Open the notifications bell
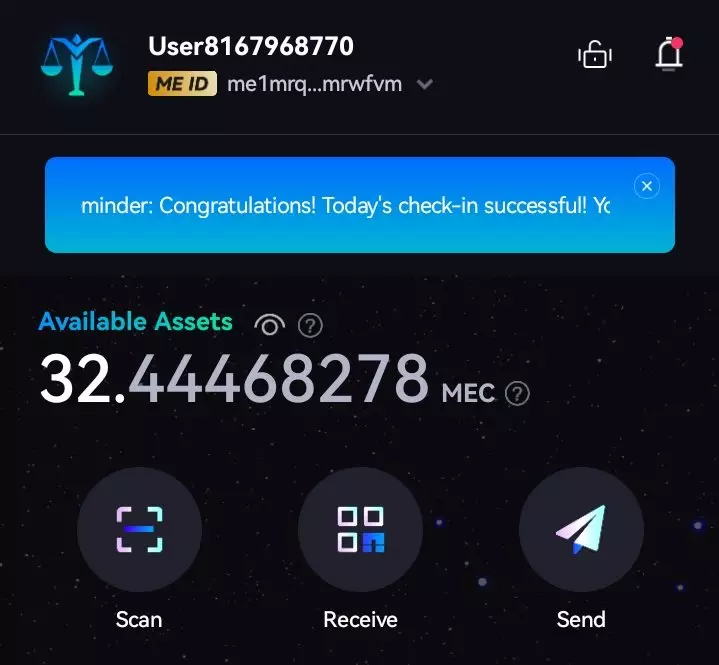 (669, 55)
